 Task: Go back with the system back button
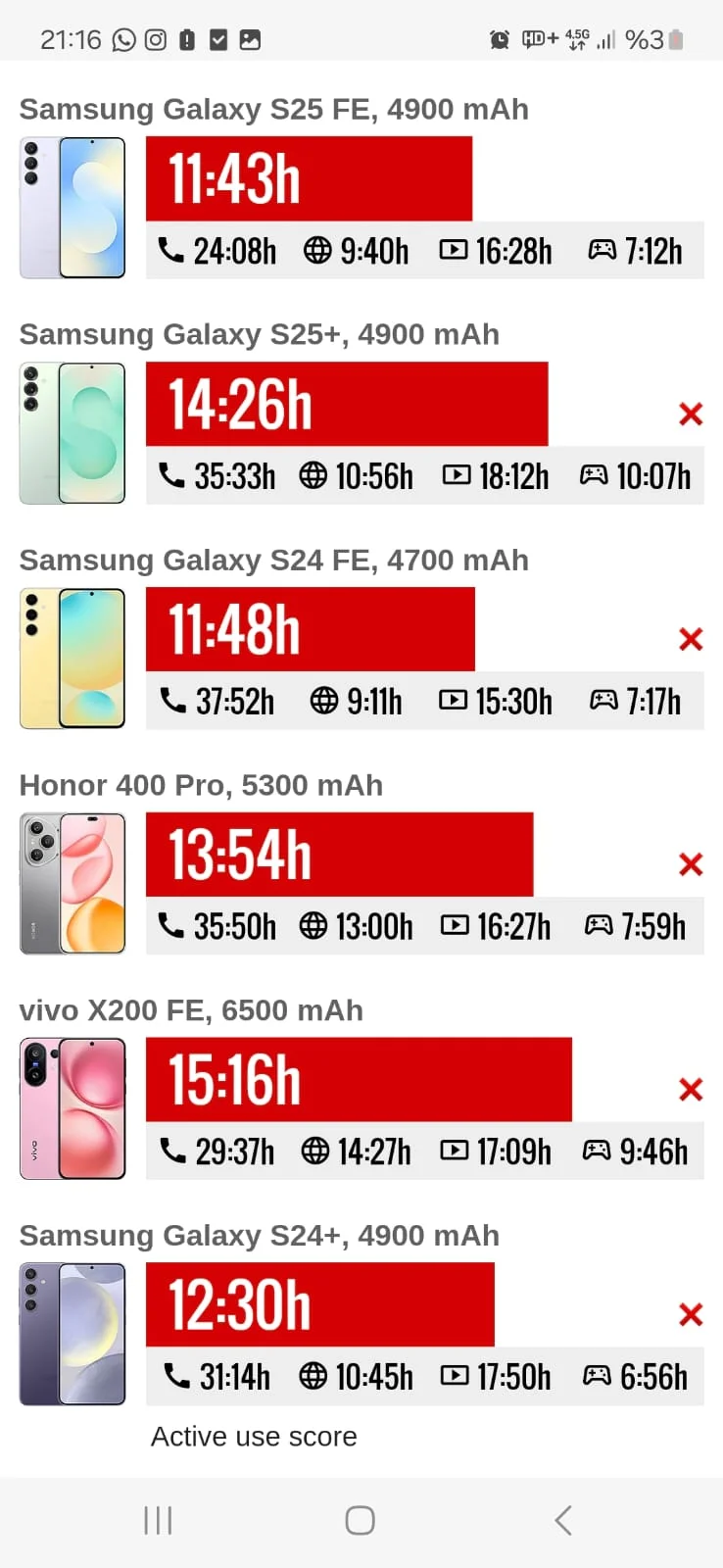562,1520
